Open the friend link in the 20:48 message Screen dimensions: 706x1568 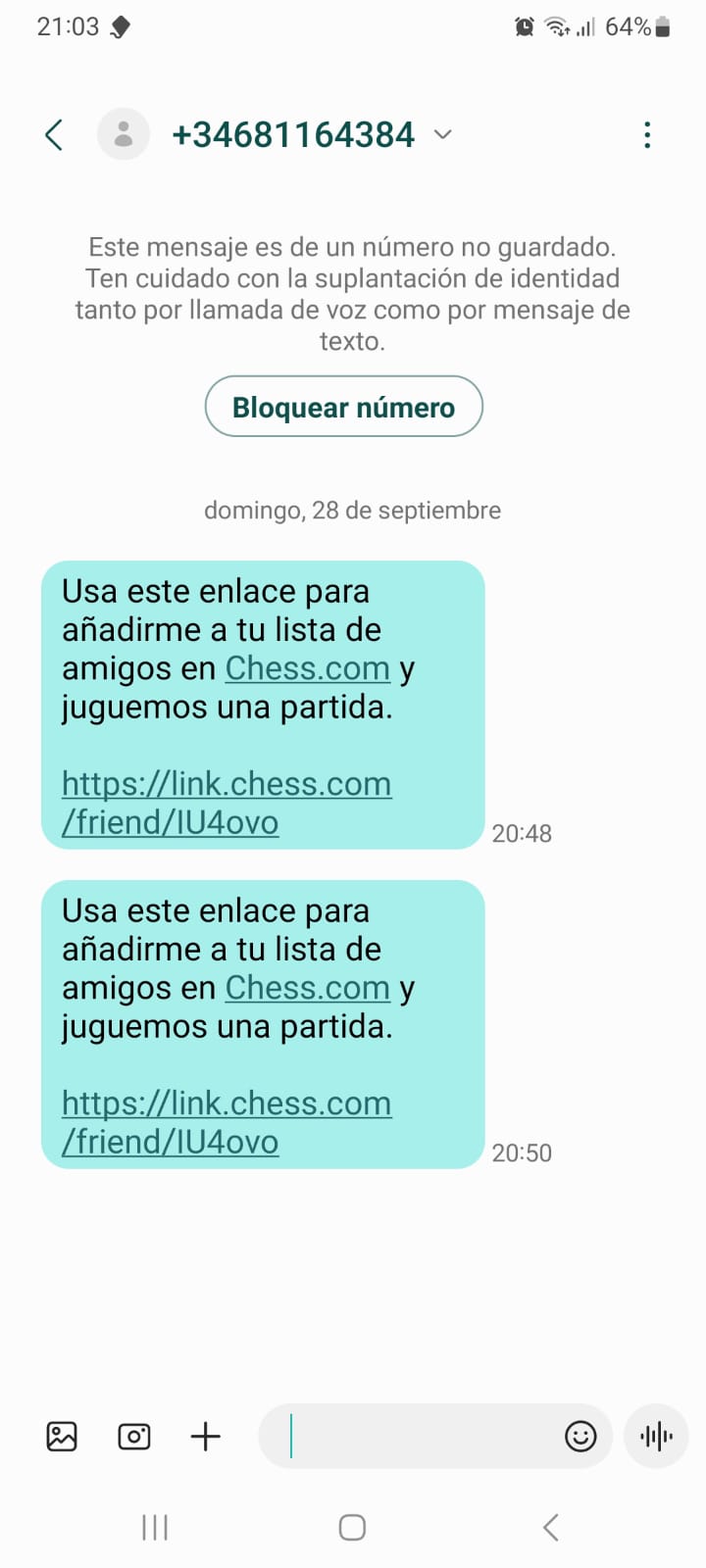click(226, 803)
